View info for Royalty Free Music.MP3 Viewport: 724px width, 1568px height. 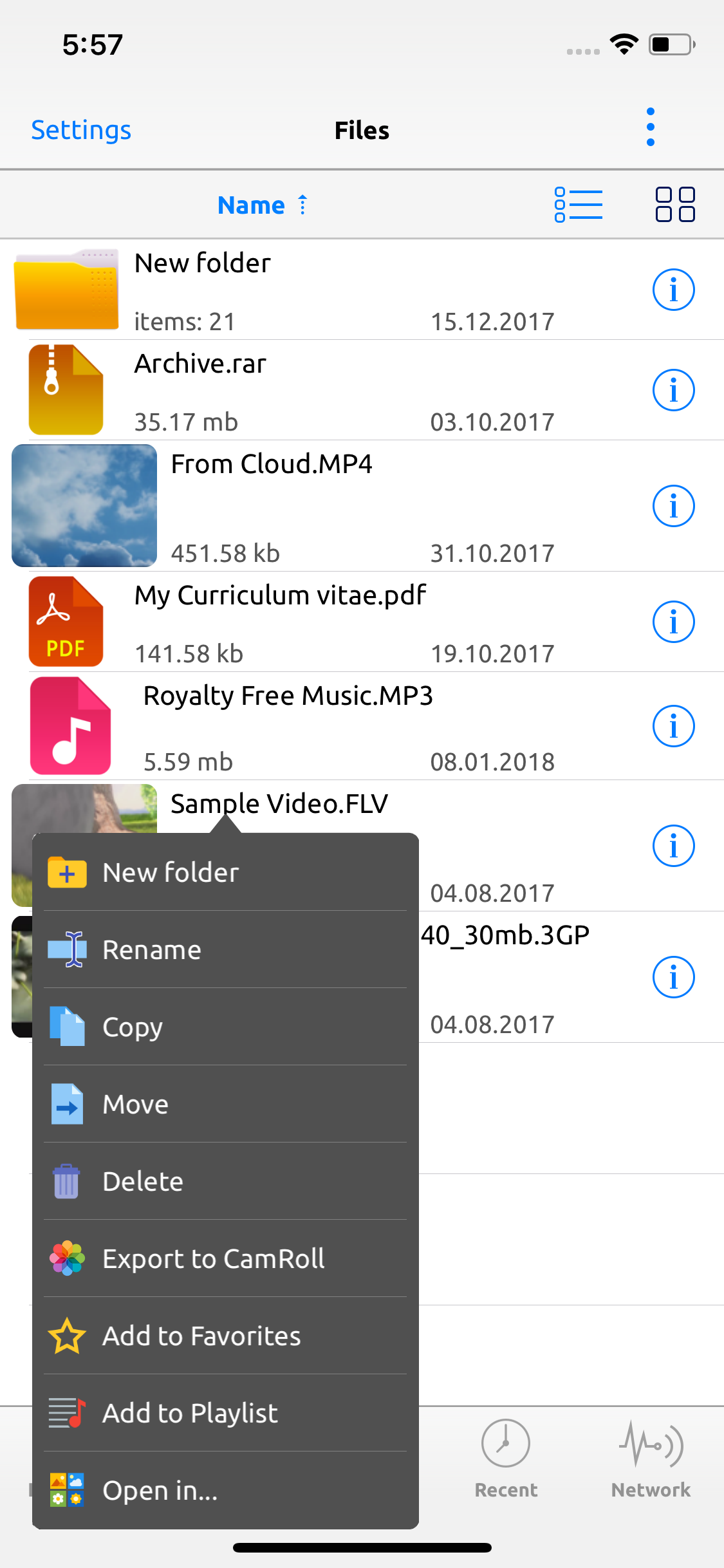(674, 726)
